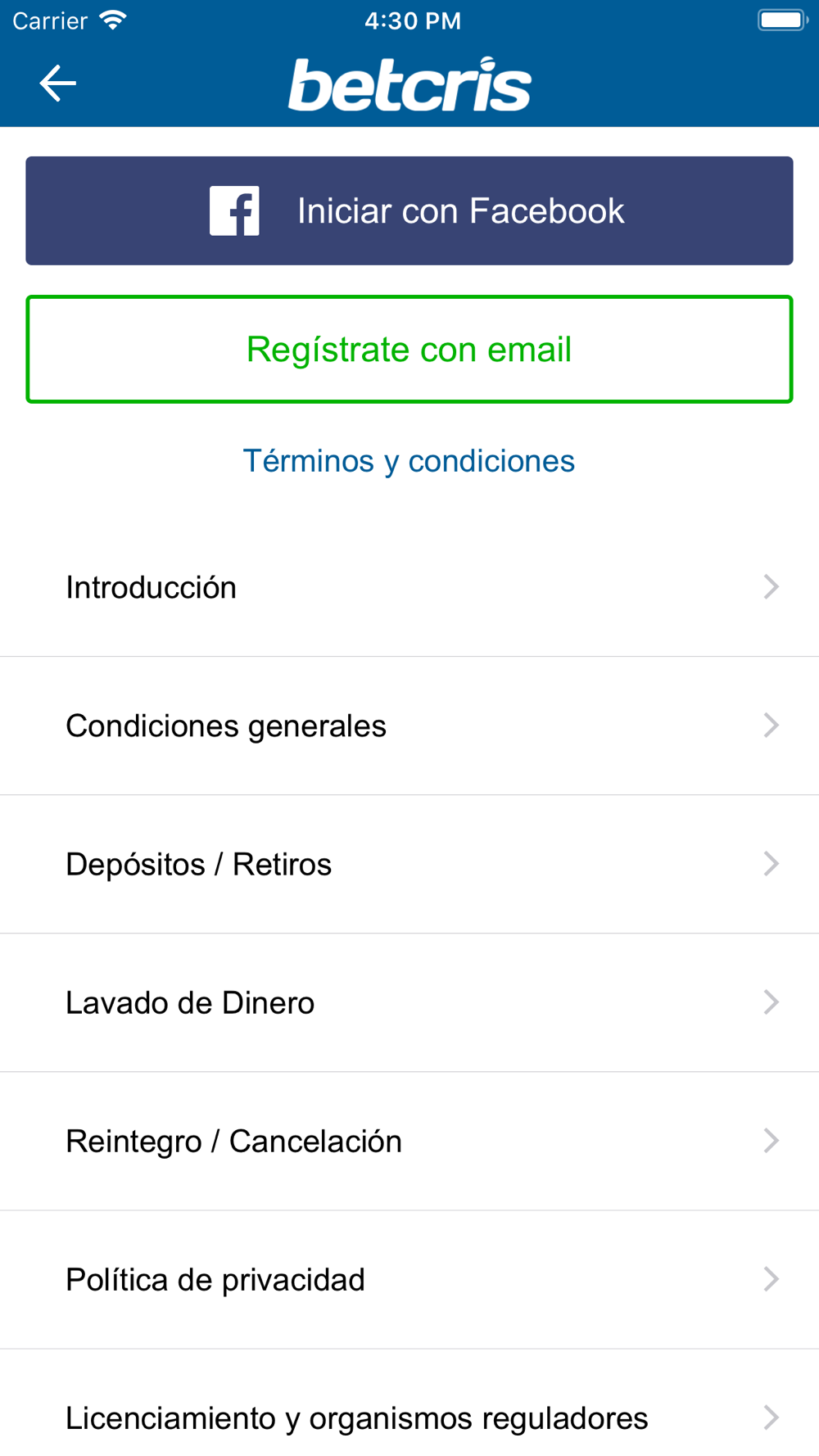The height and width of the screenshot is (1456, 819).
Task: Tap Regístrate con email button
Action: (409, 350)
